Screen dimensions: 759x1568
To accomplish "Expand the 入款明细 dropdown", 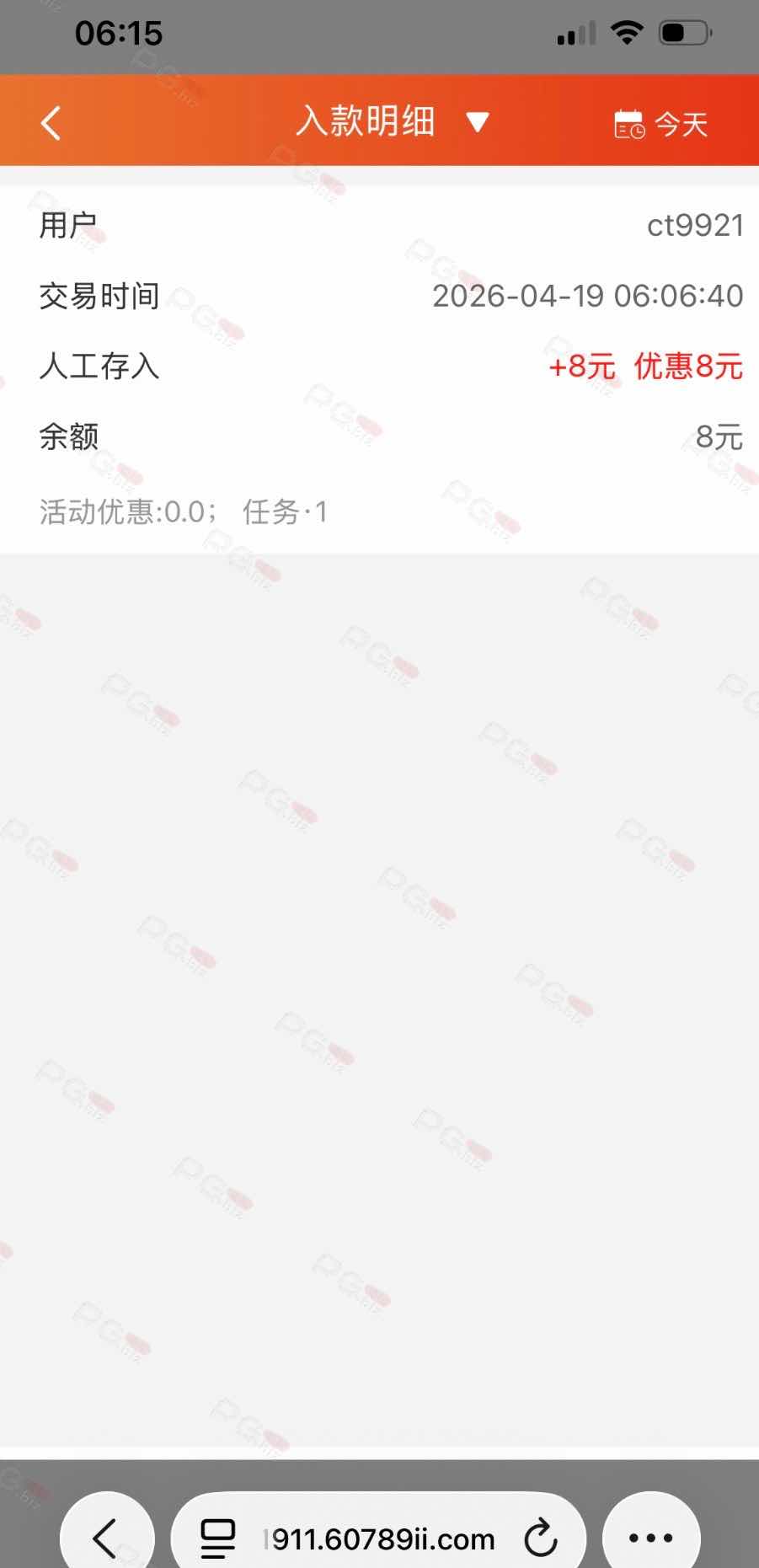I will tap(477, 123).
